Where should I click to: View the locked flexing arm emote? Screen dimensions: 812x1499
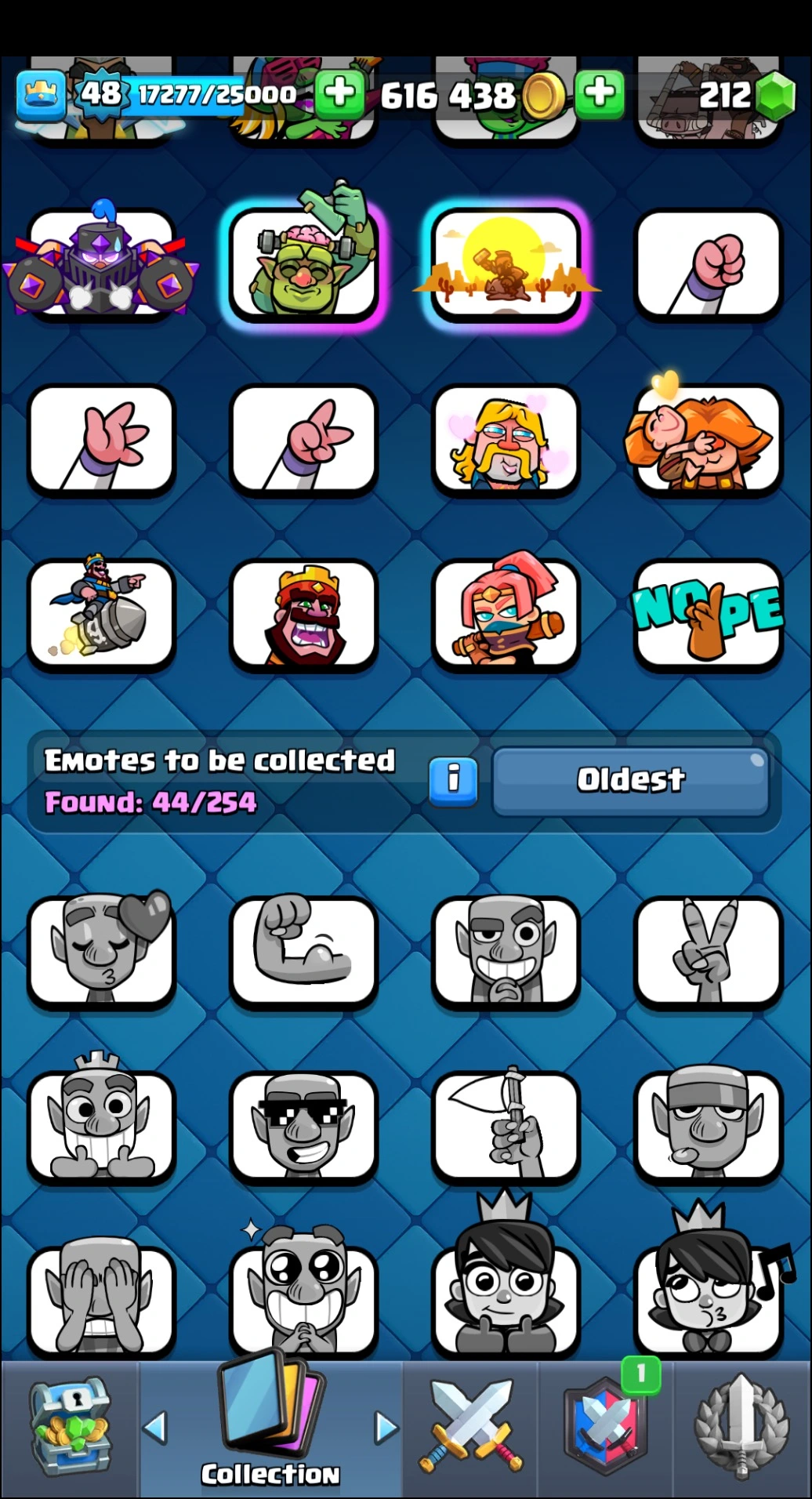304,952
